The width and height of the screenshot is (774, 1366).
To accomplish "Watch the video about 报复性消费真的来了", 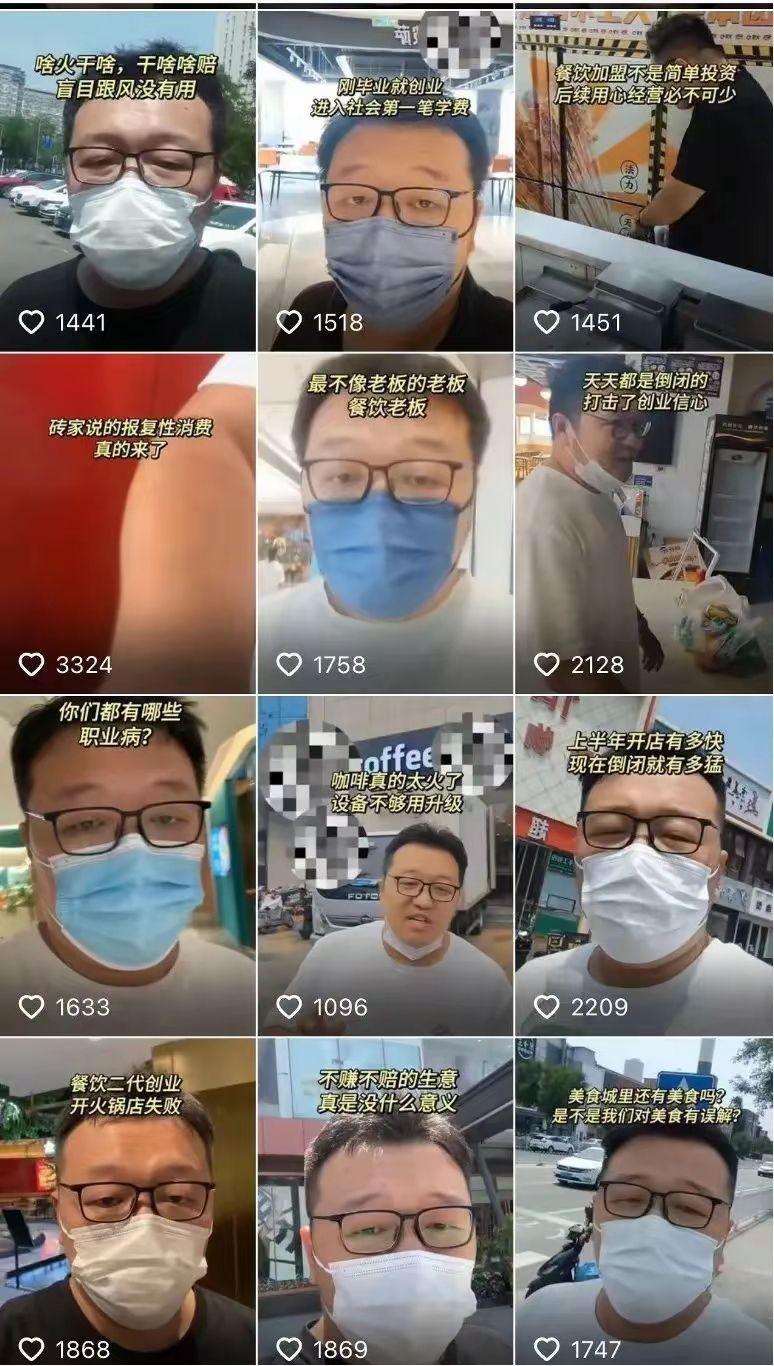I will point(128,523).
